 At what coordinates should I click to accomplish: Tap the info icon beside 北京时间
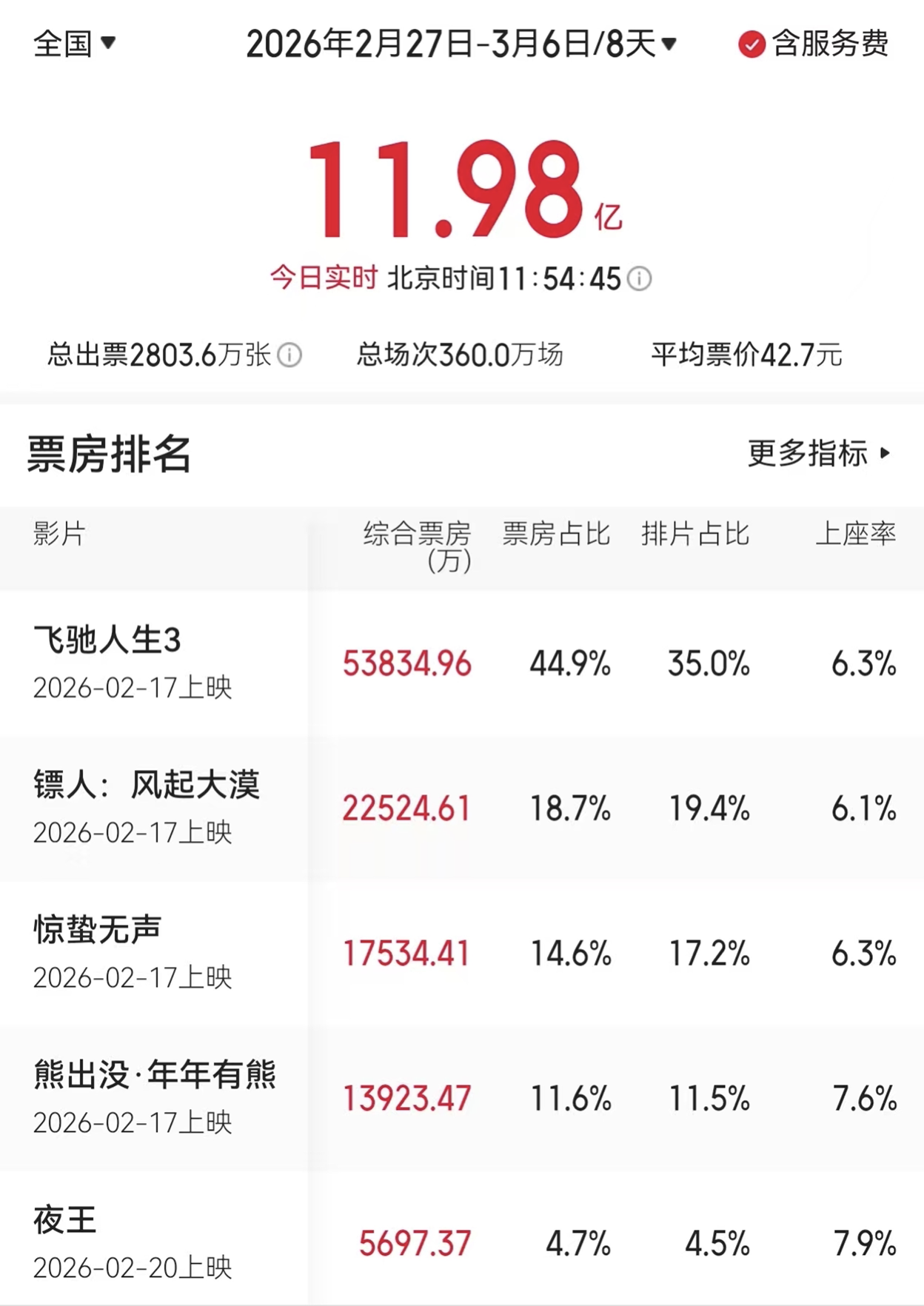[x=639, y=279]
